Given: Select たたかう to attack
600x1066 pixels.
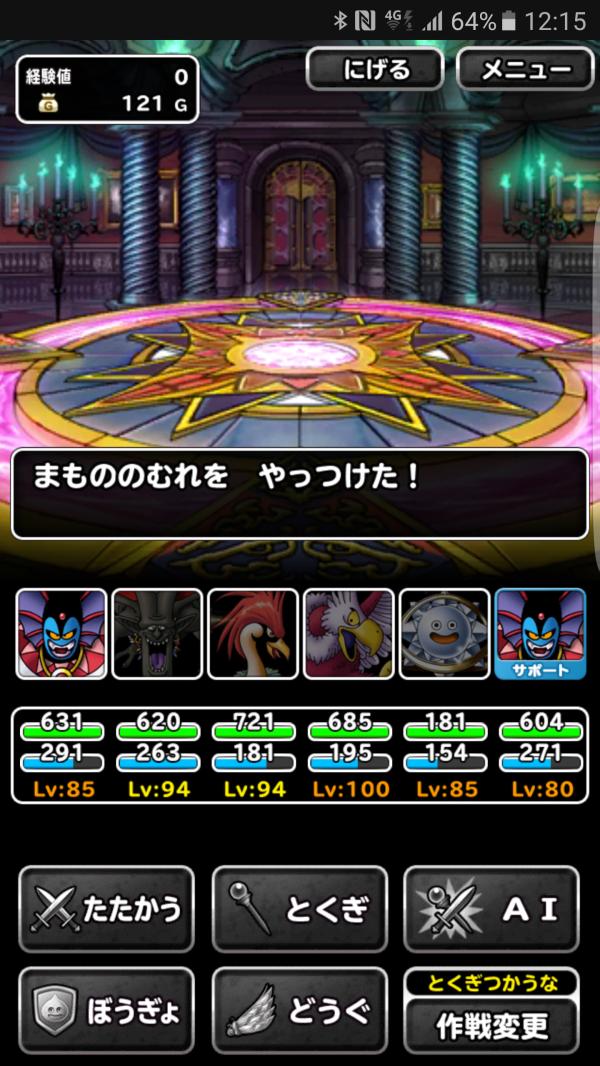Looking at the screenshot, I should (106, 909).
